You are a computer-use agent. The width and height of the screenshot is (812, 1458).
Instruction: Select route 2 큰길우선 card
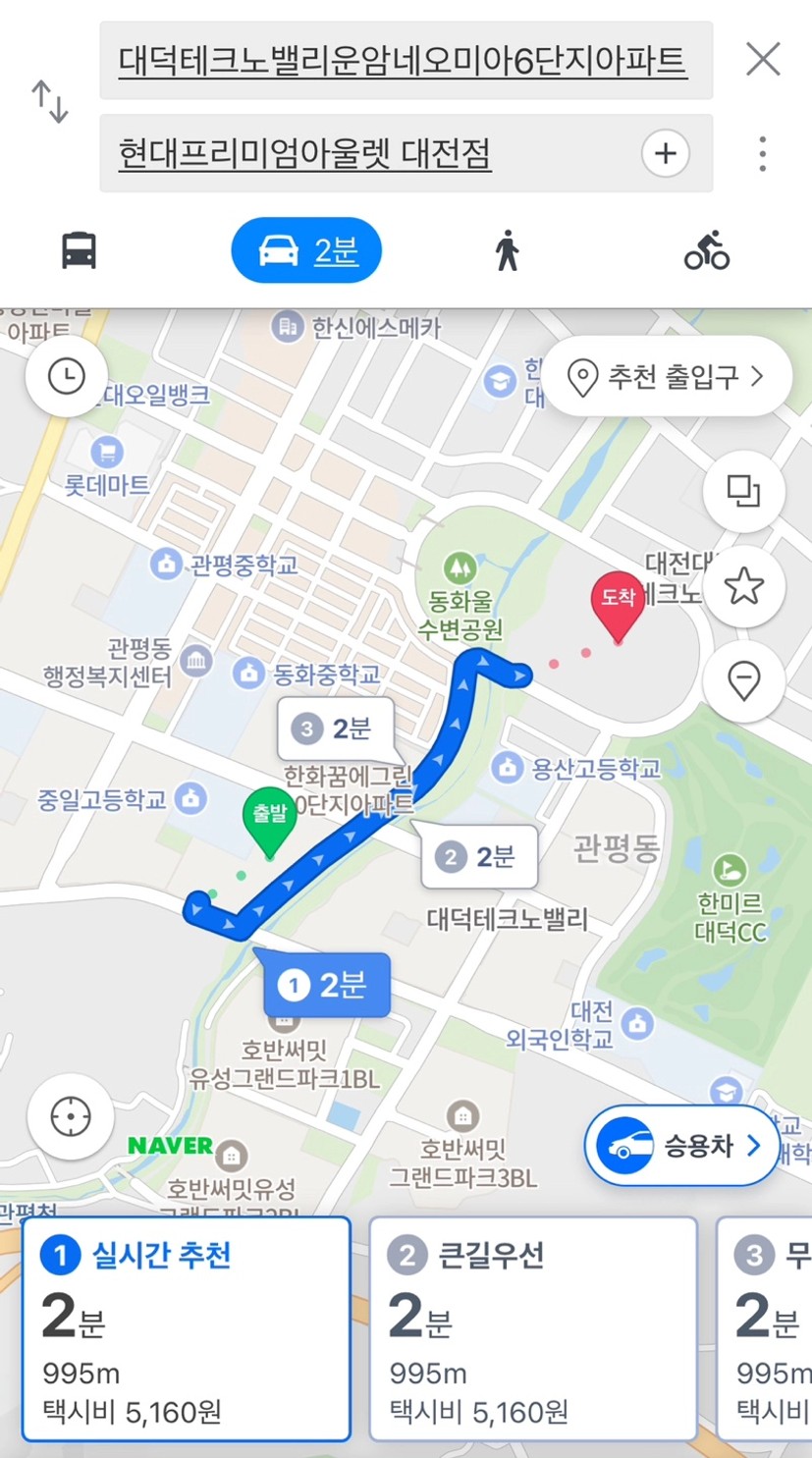click(x=533, y=1329)
